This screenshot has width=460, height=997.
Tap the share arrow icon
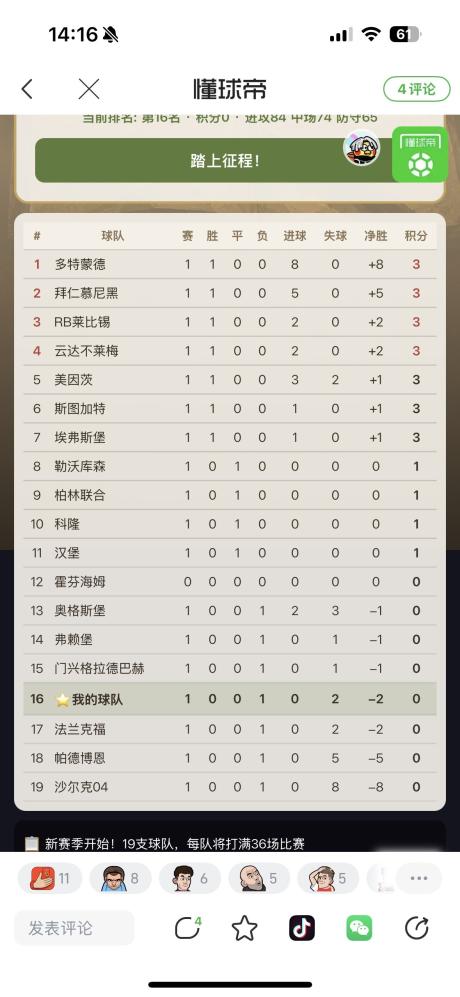click(417, 928)
